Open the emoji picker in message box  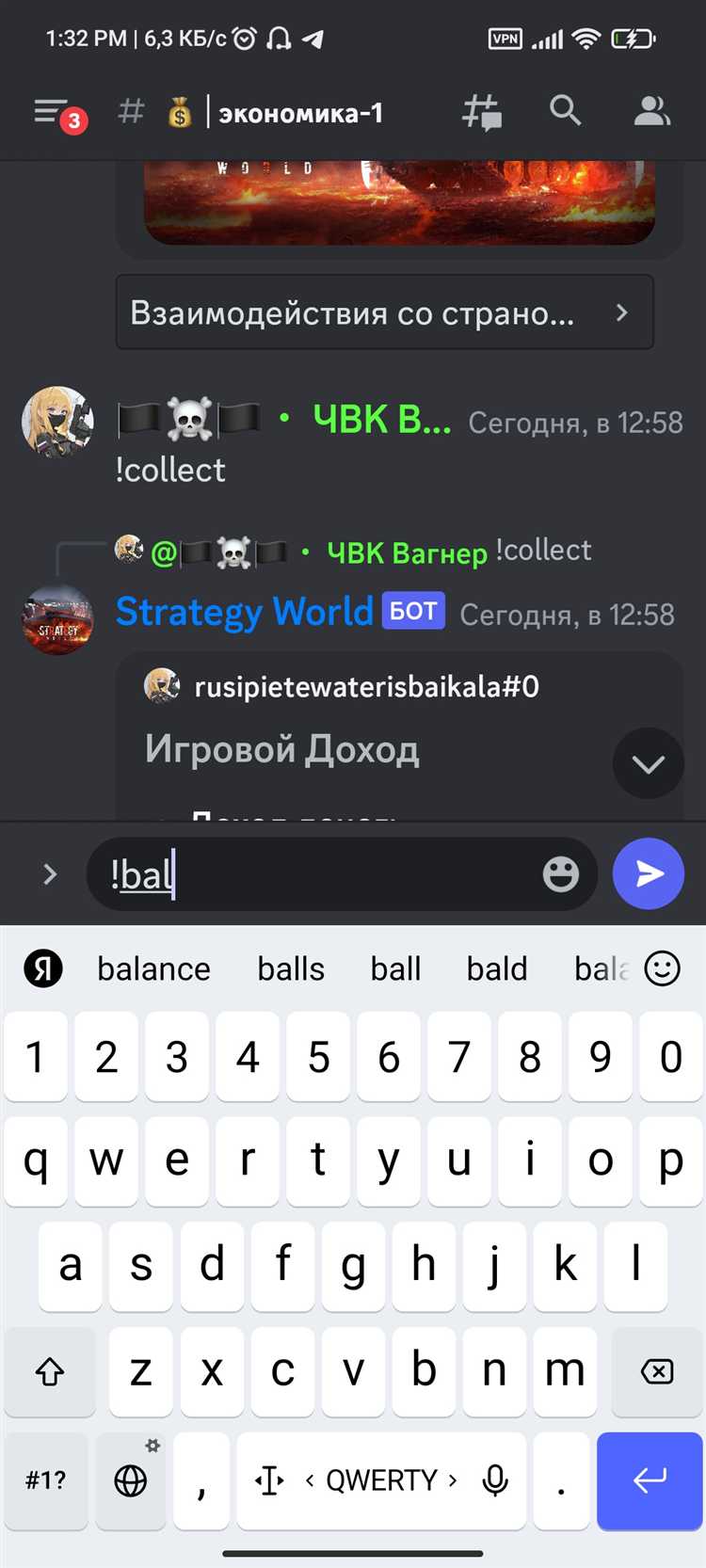(x=560, y=873)
